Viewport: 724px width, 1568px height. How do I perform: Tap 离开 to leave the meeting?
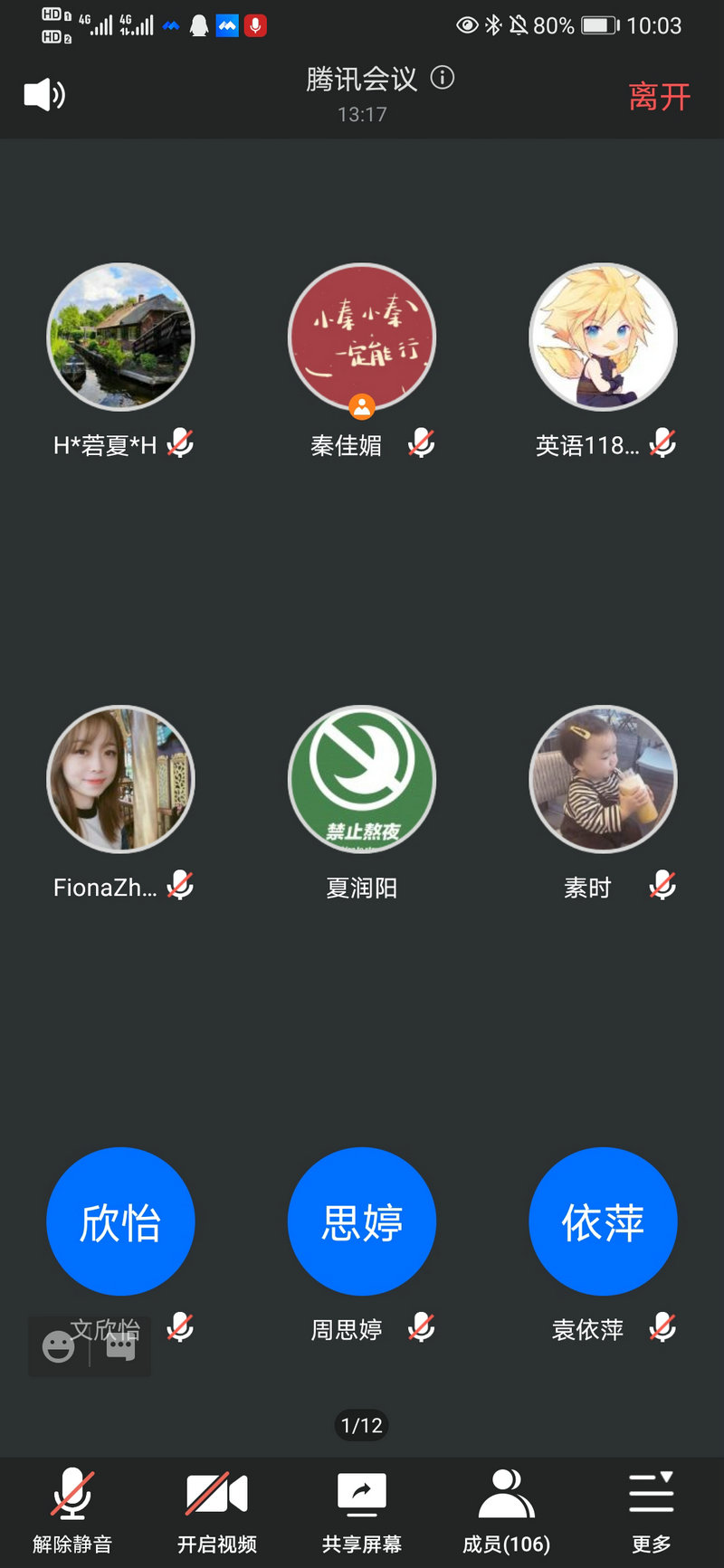pos(659,97)
